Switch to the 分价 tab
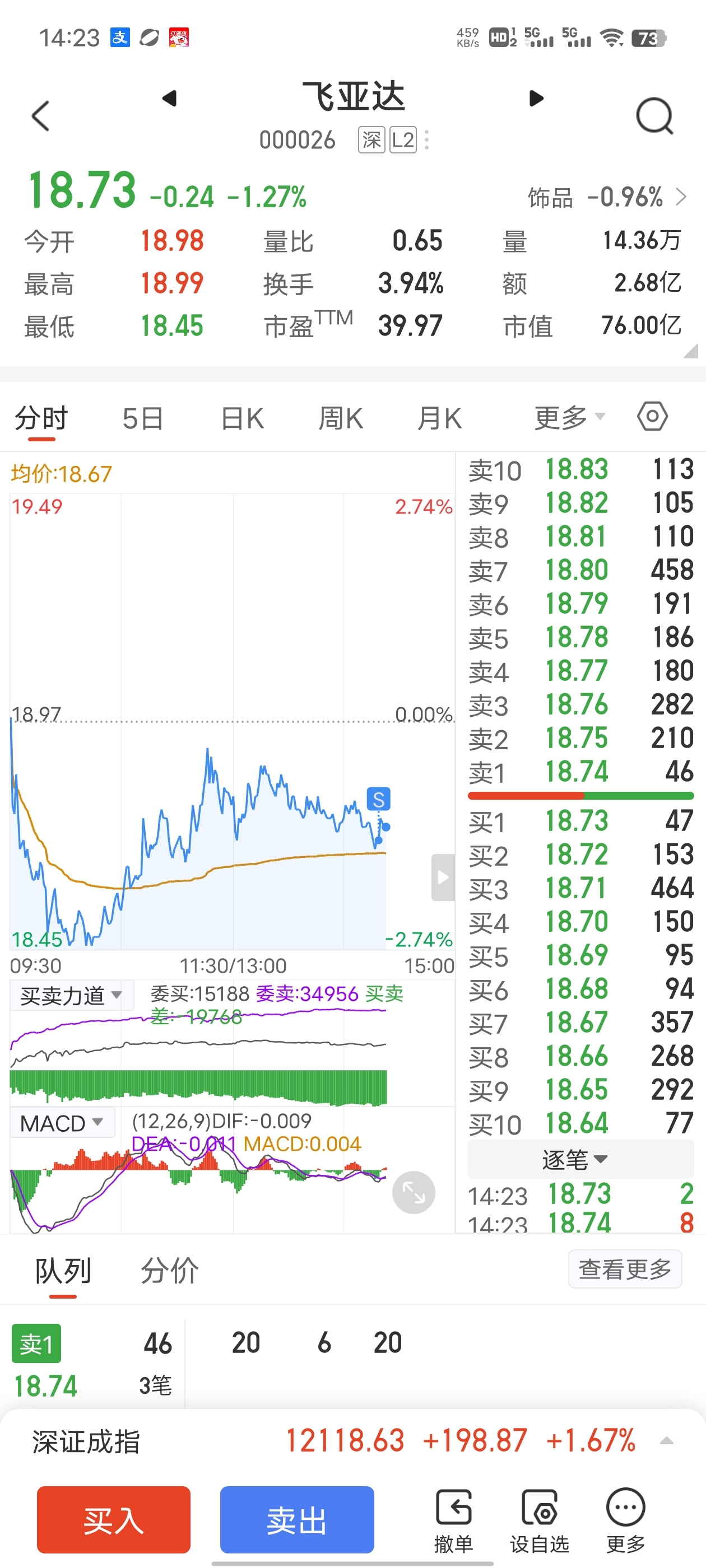 click(x=169, y=1271)
